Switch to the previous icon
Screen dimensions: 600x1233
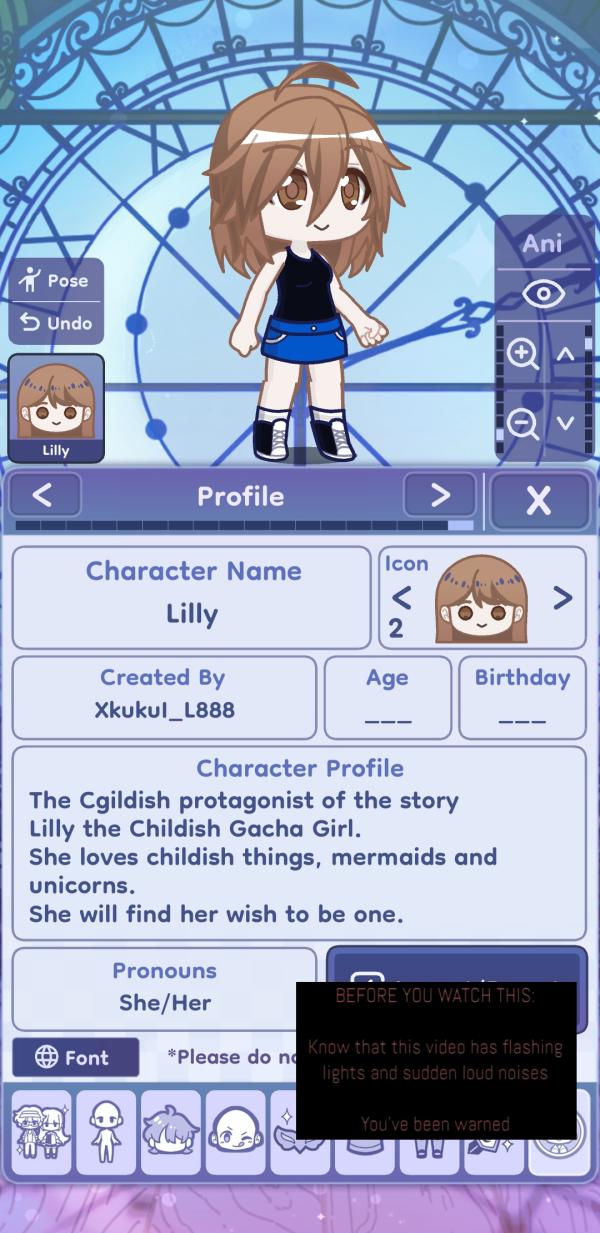[401, 598]
